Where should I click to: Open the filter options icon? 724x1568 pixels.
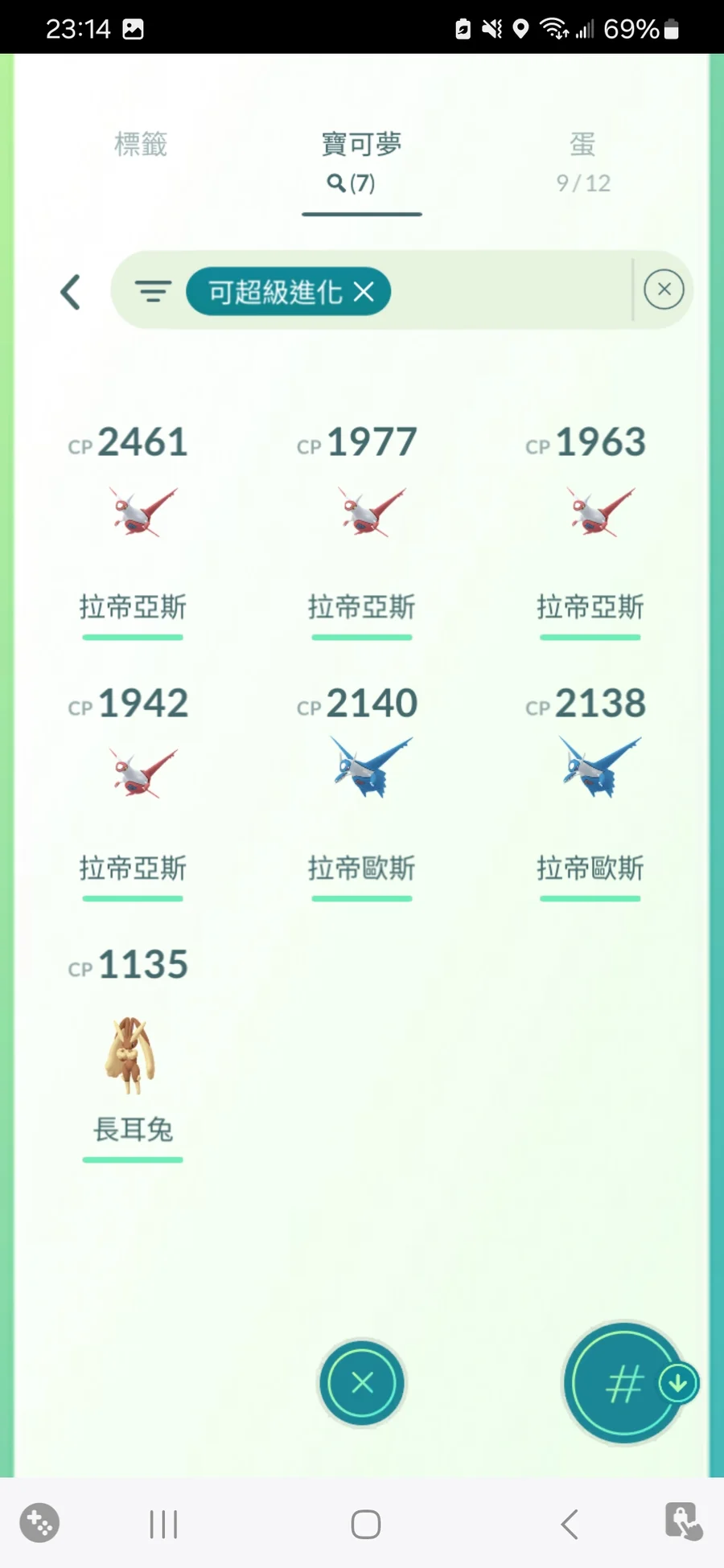pyautogui.click(x=153, y=291)
